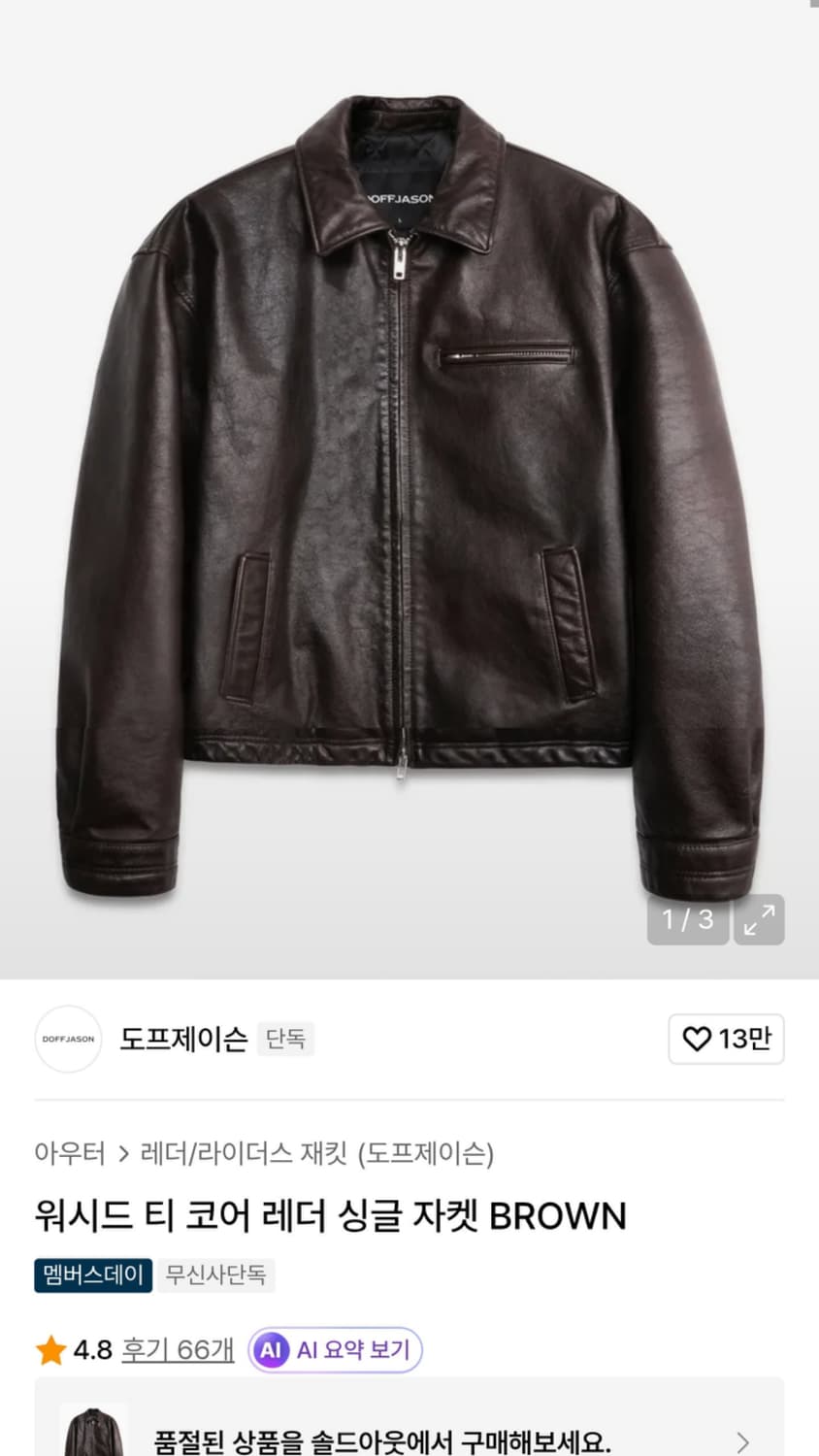Click the yellow star rating icon
This screenshot has width=819, height=1456.
[x=49, y=1349]
